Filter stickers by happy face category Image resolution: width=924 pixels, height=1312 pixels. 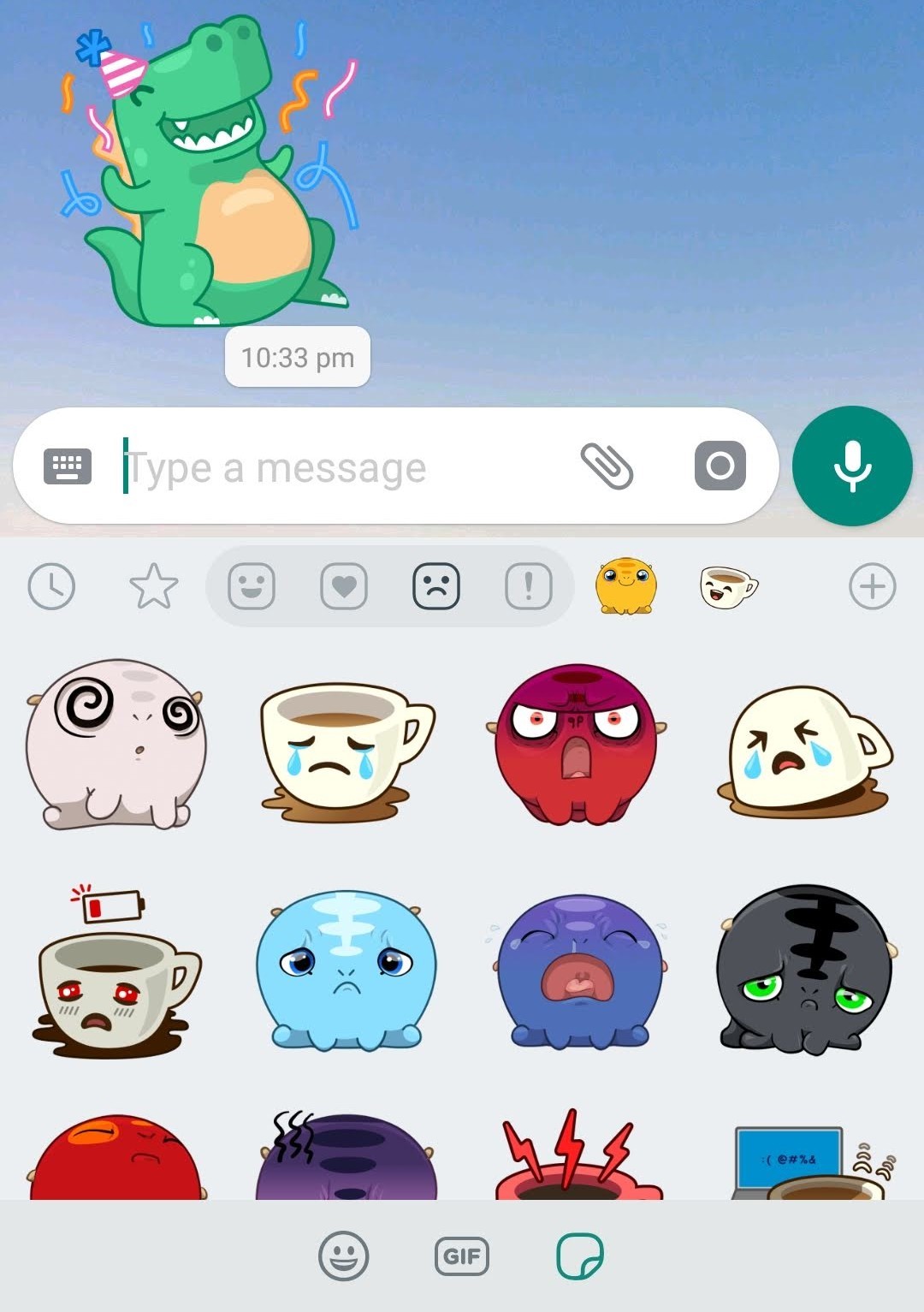pyautogui.click(x=252, y=586)
